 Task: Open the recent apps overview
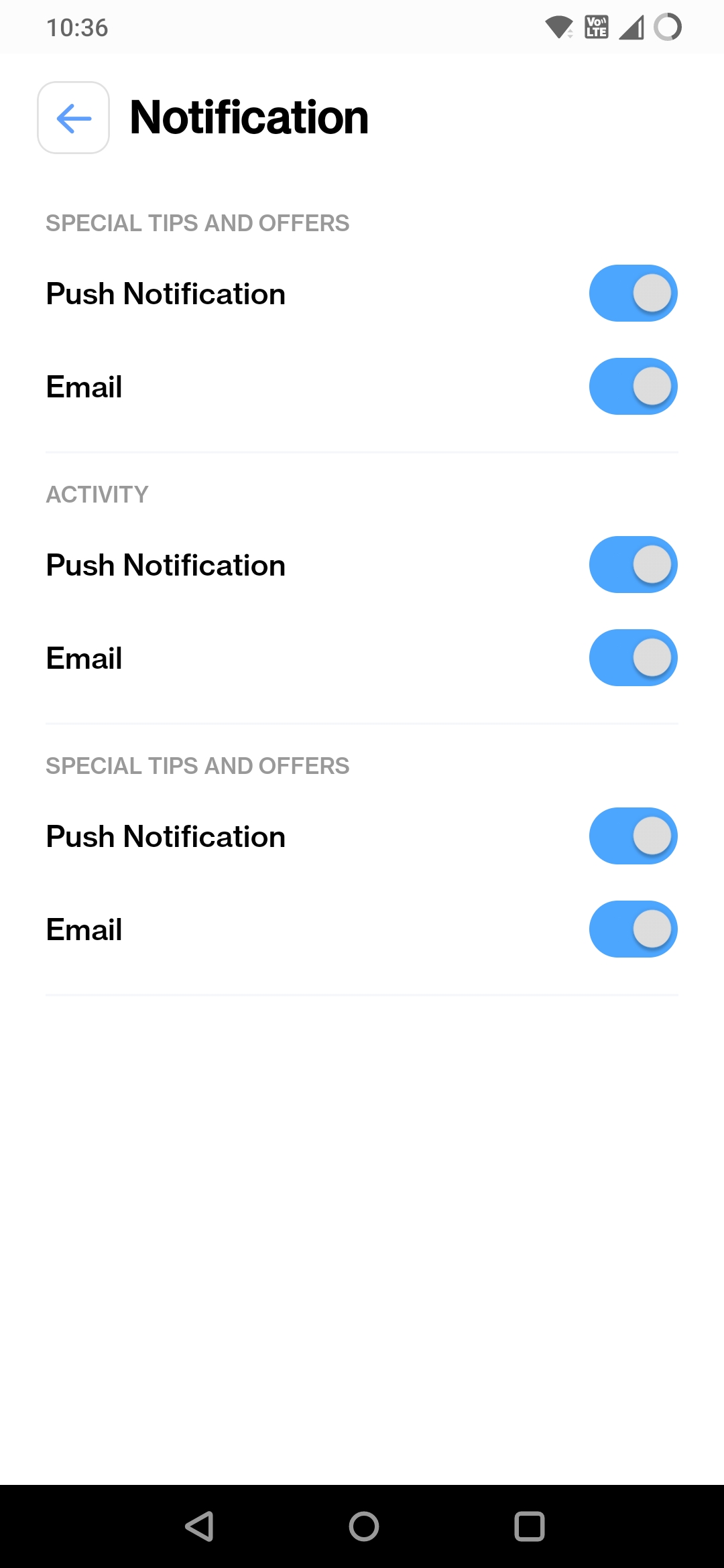pyautogui.click(x=529, y=1526)
